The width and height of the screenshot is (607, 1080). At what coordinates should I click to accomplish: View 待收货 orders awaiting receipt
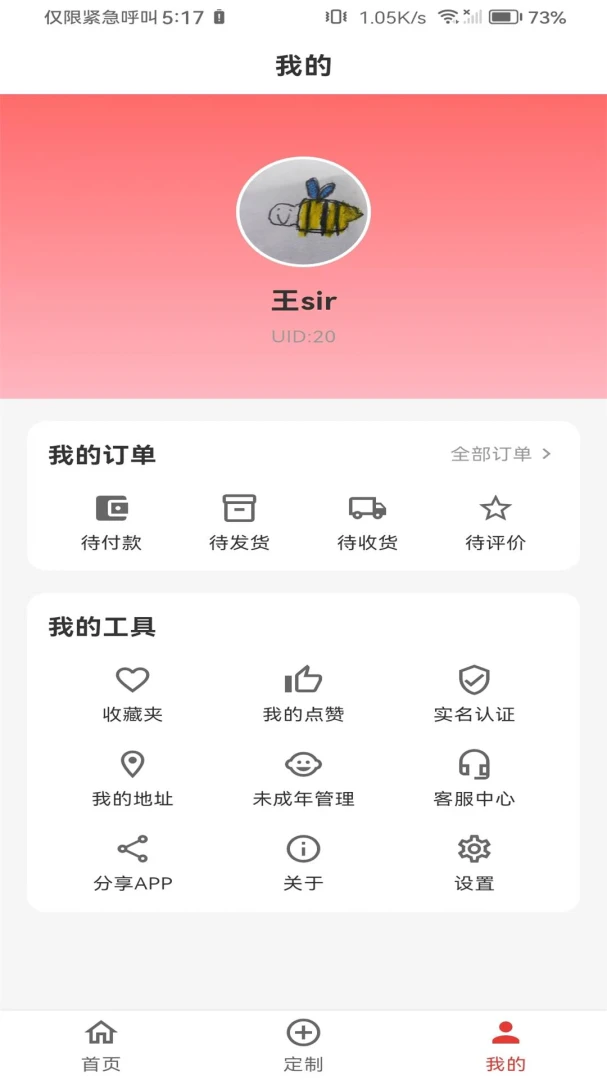point(367,523)
